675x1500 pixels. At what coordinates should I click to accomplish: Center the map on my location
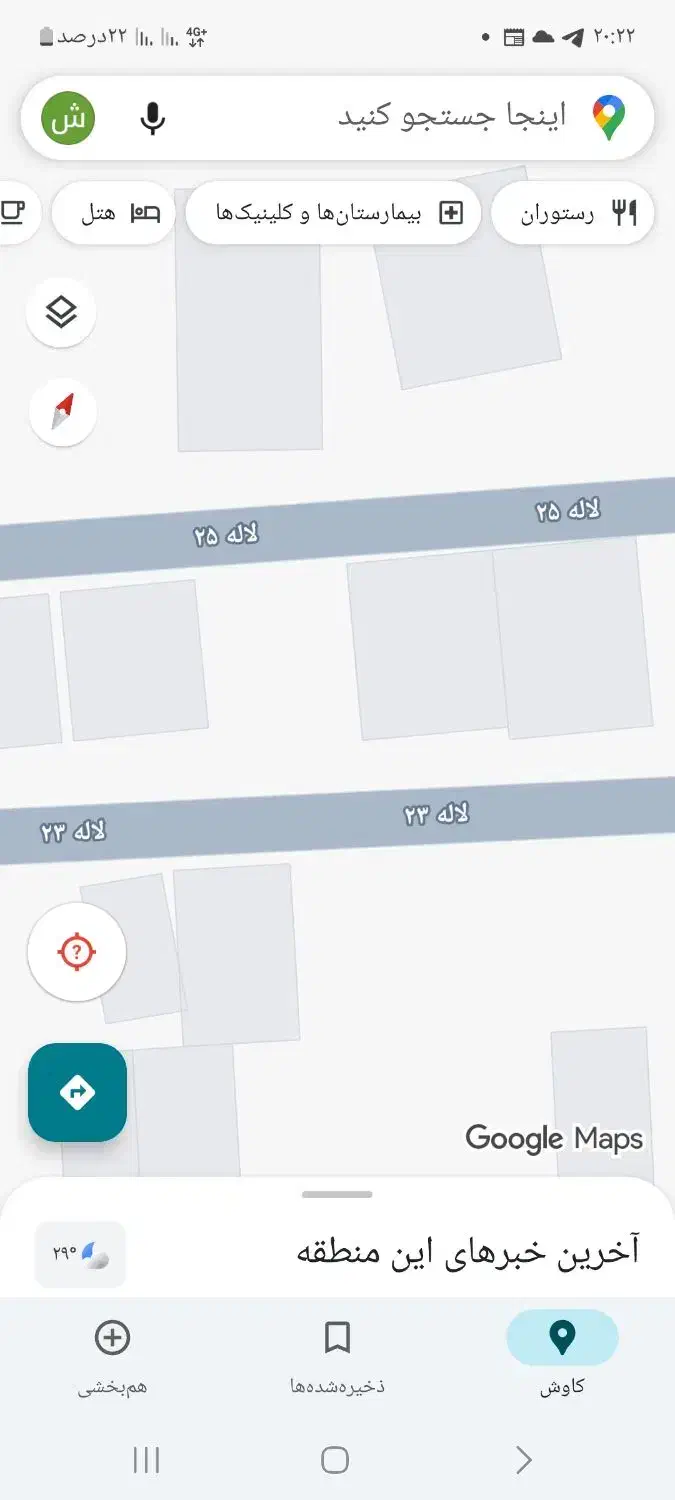point(77,952)
